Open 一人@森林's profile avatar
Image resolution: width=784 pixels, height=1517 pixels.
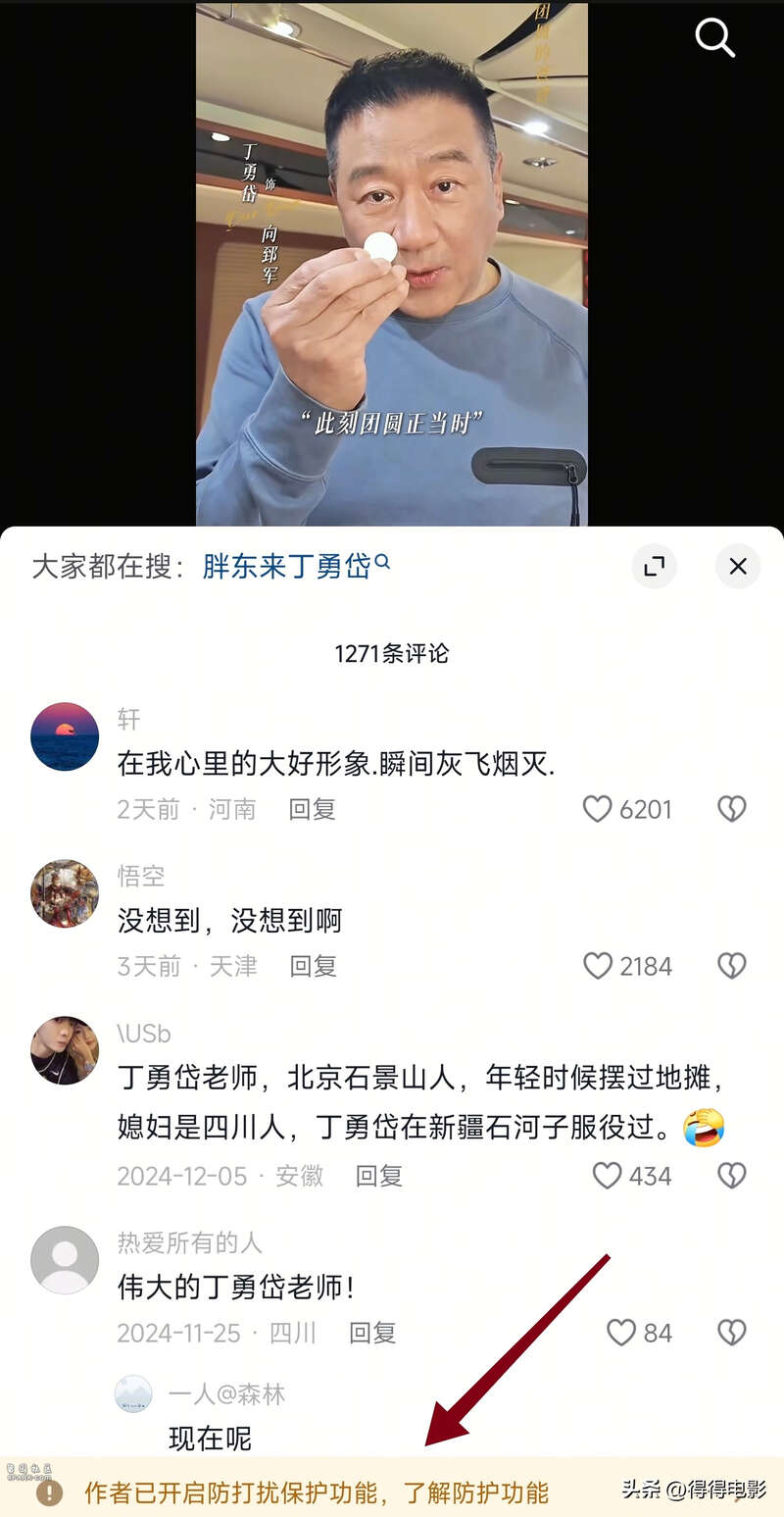coord(133,1393)
